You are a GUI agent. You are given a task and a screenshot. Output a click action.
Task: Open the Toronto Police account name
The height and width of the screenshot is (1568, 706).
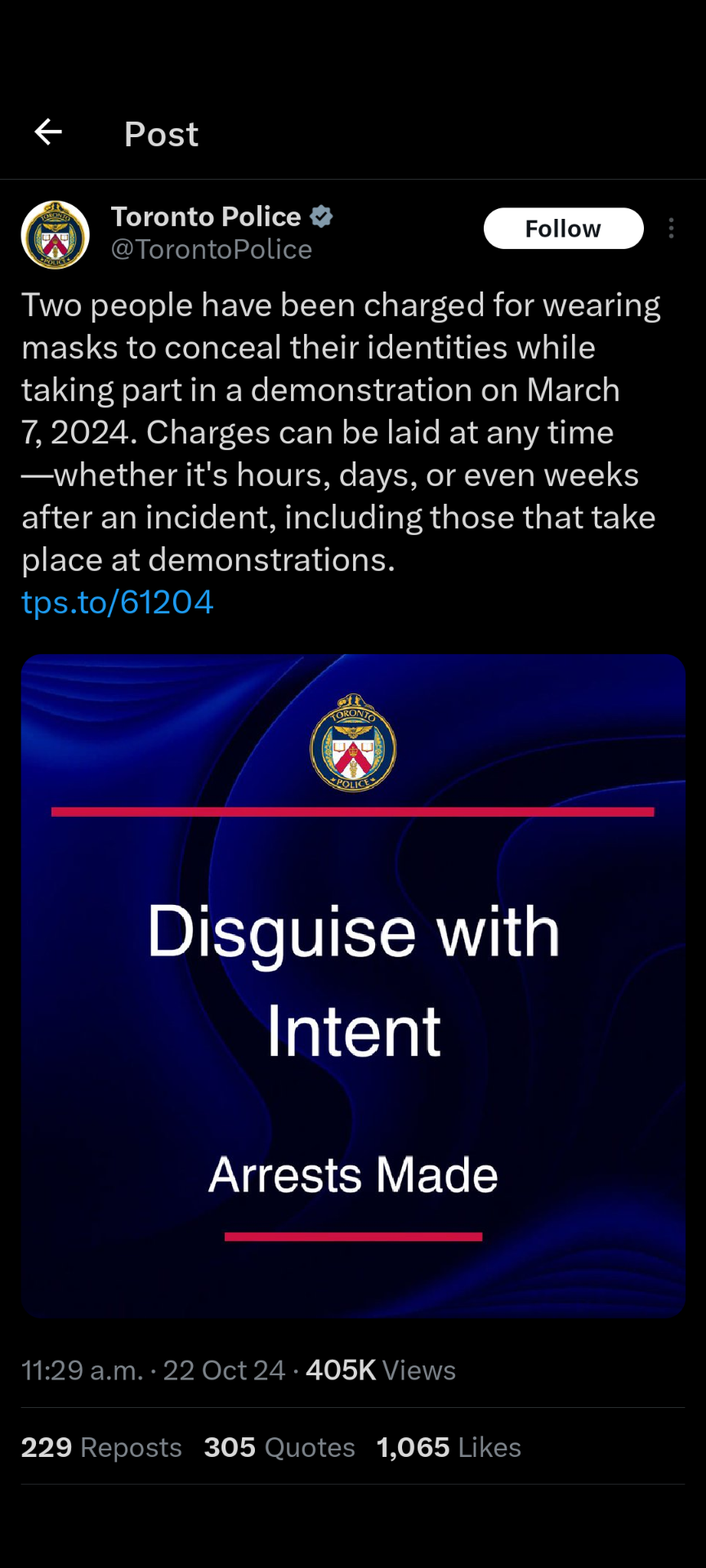point(206,216)
